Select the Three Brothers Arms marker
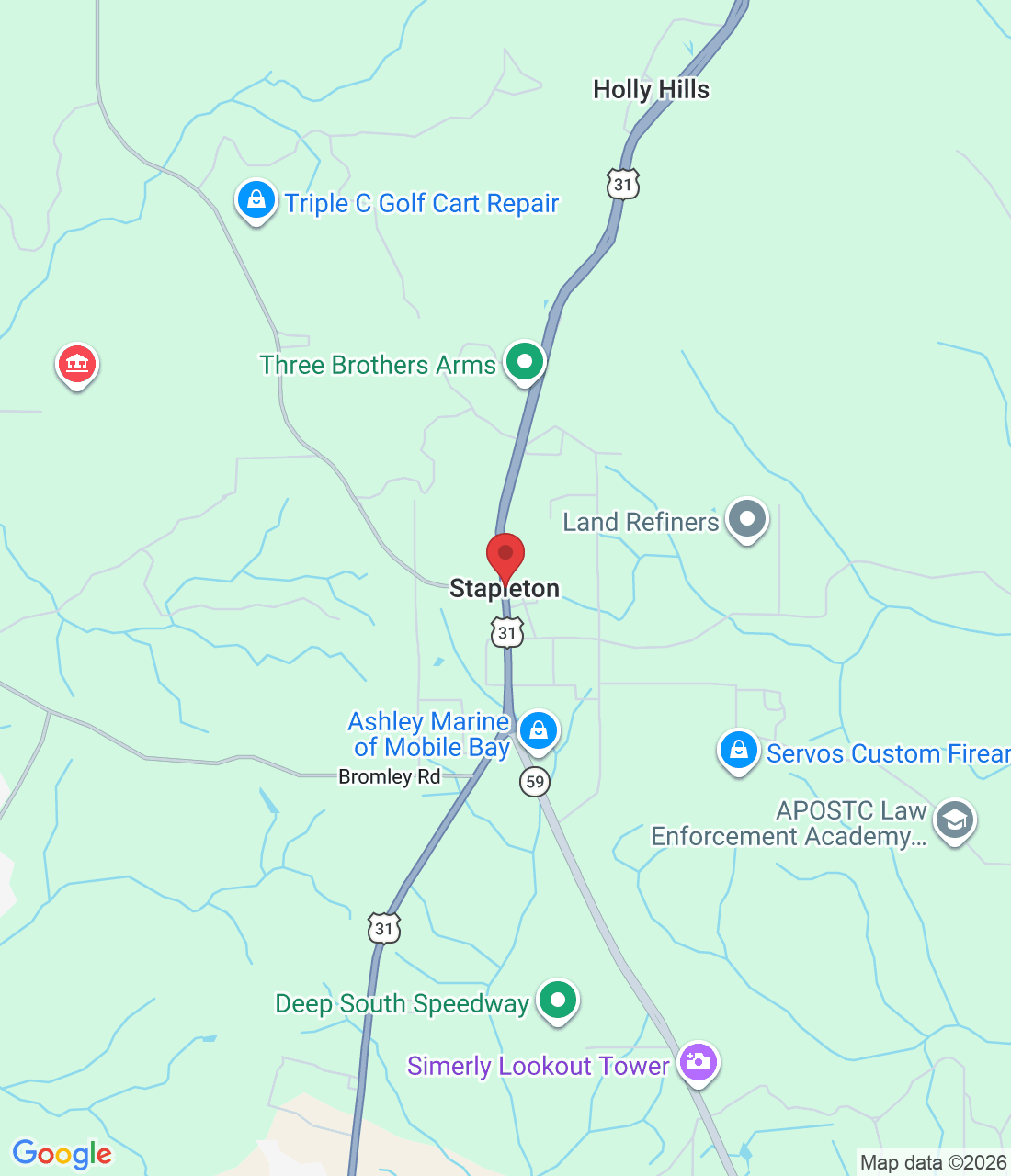Viewport: 1011px width, 1176px height. [525, 361]
